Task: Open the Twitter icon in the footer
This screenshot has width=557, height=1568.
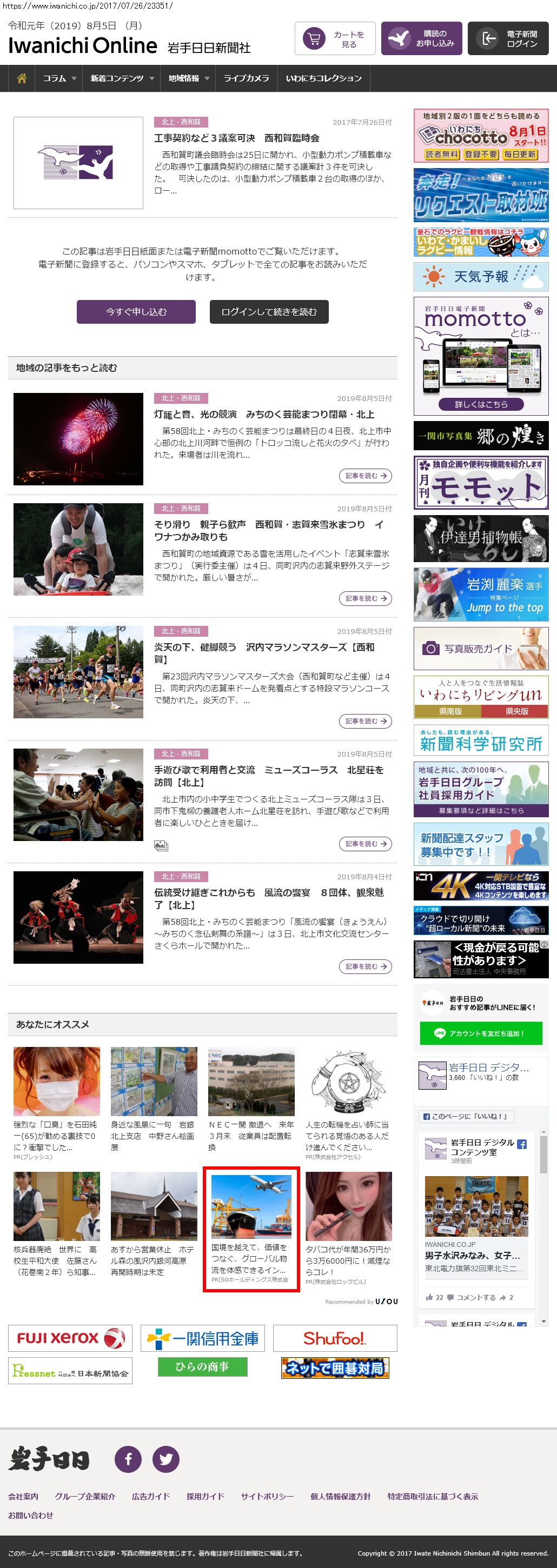Action: pyautogui.click(x=165, y=1459)
